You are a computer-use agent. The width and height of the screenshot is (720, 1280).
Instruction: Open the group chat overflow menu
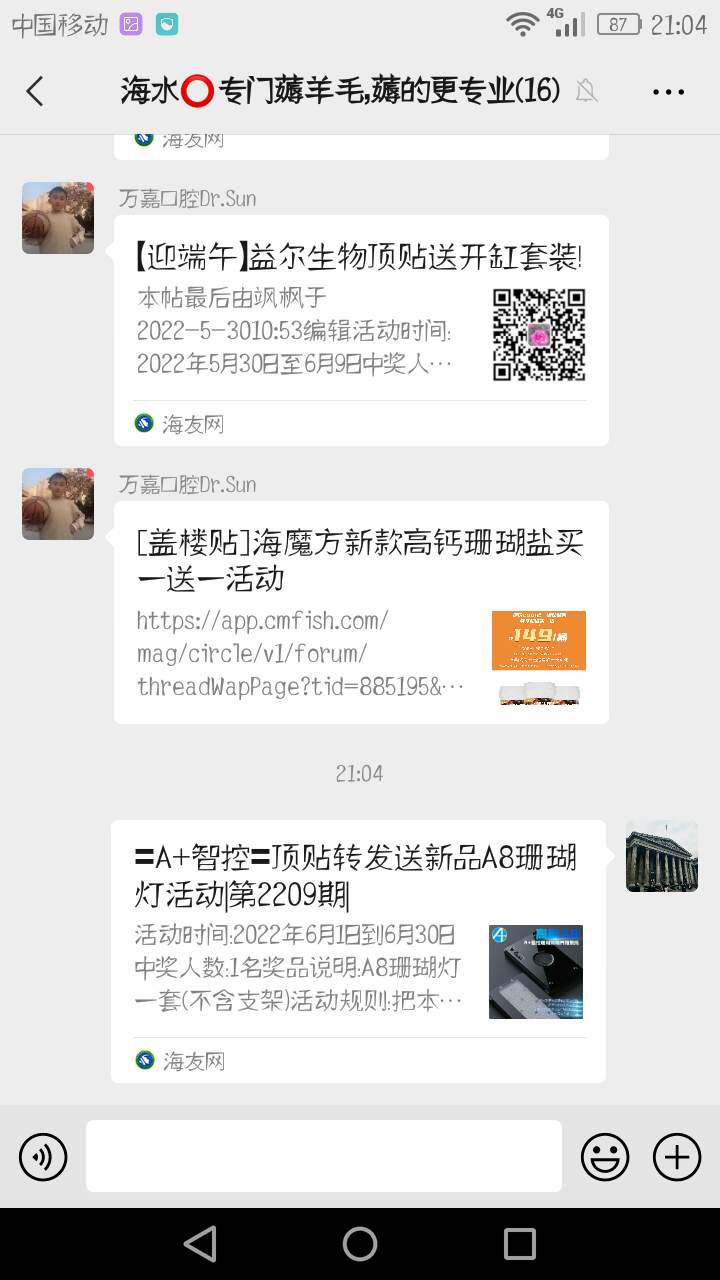pyautogui.click(x=668, y=92)
